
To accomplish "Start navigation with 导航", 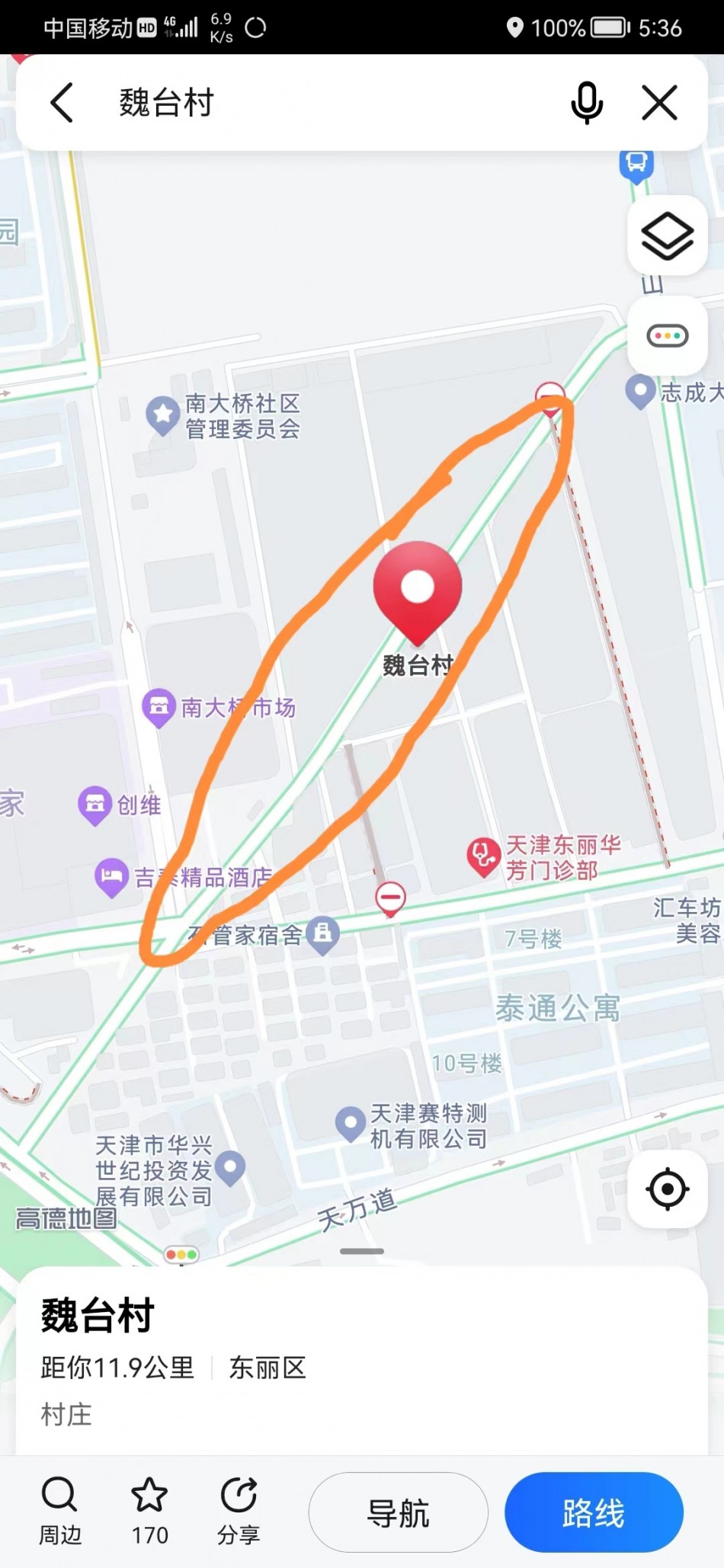I will [x=398, y=1512].
